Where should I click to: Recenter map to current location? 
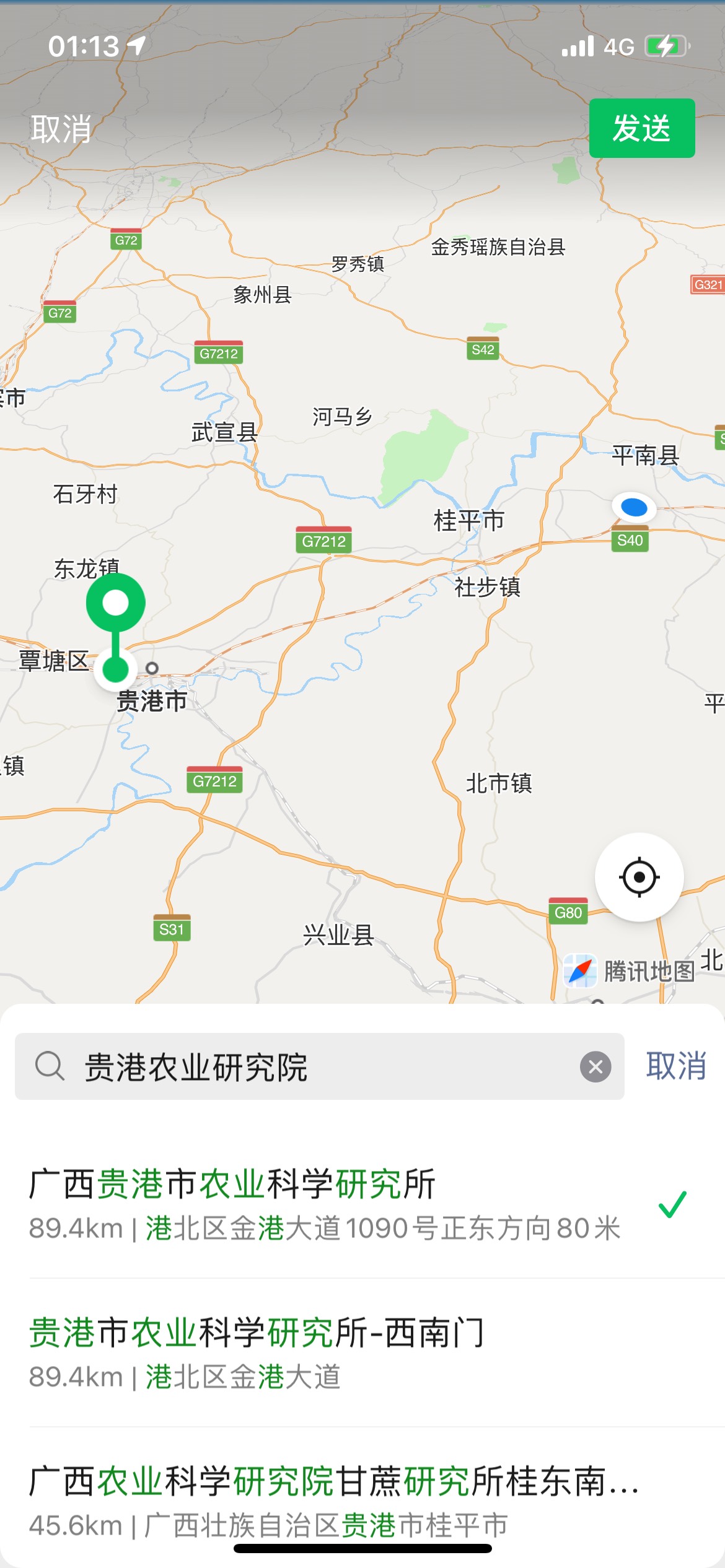point(639,877)
